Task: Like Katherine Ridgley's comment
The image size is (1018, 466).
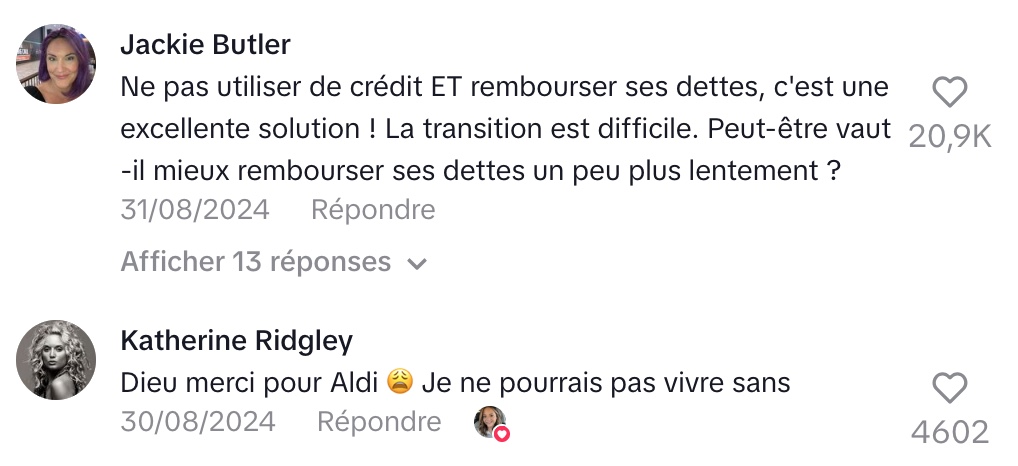Action: (949, 388)
